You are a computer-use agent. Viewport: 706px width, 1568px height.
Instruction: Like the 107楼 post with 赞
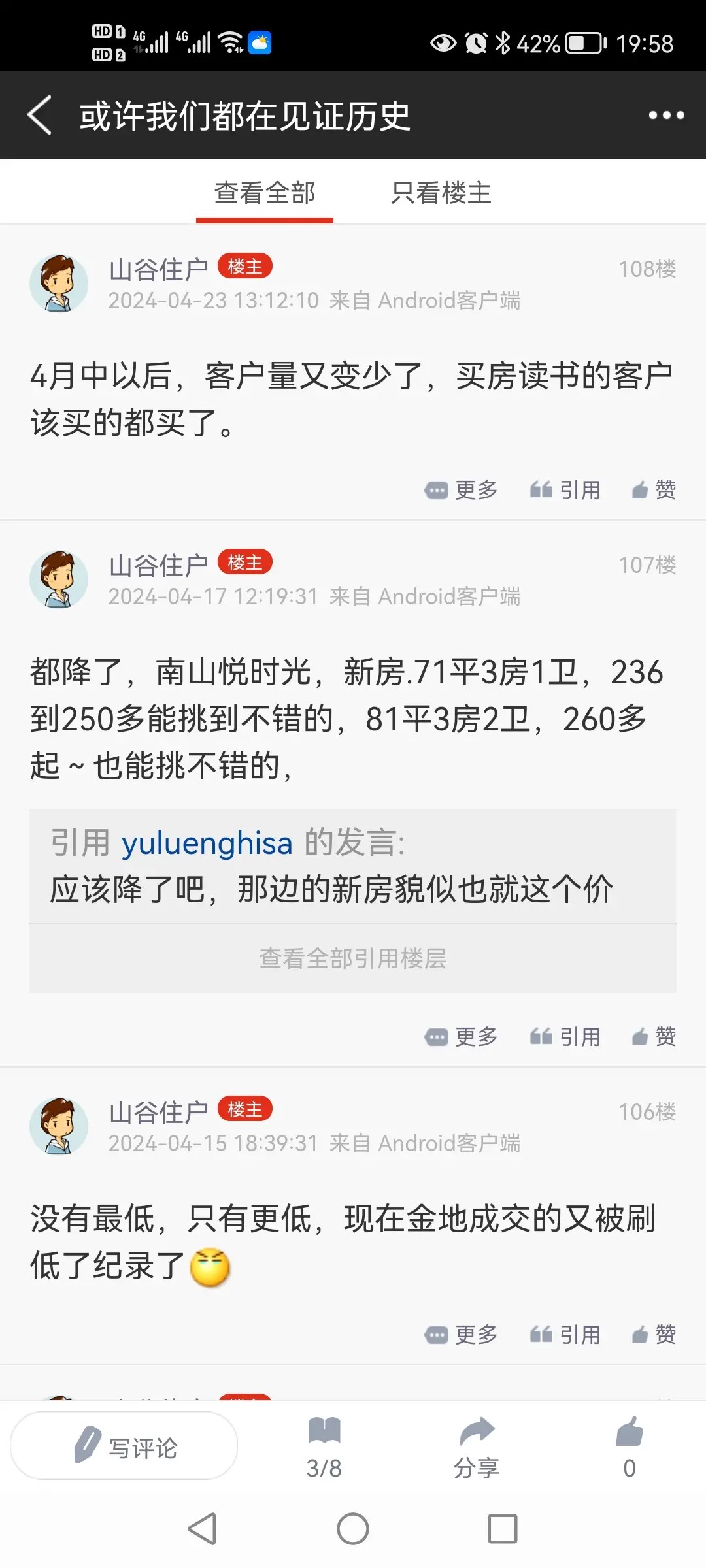tap(654, 1036)
